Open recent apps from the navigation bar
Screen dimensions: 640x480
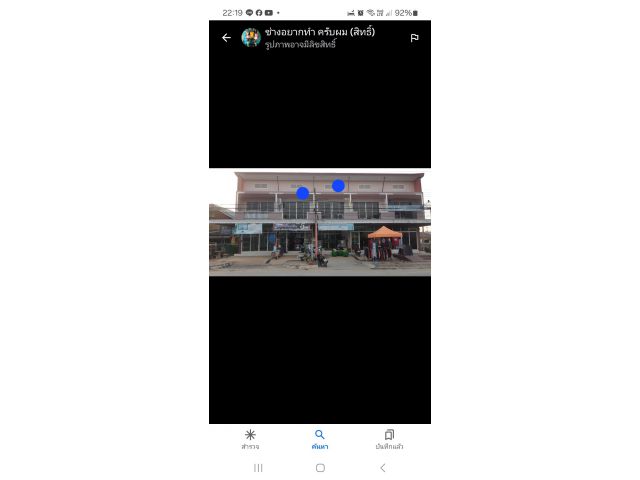click(x=258, y=468)
